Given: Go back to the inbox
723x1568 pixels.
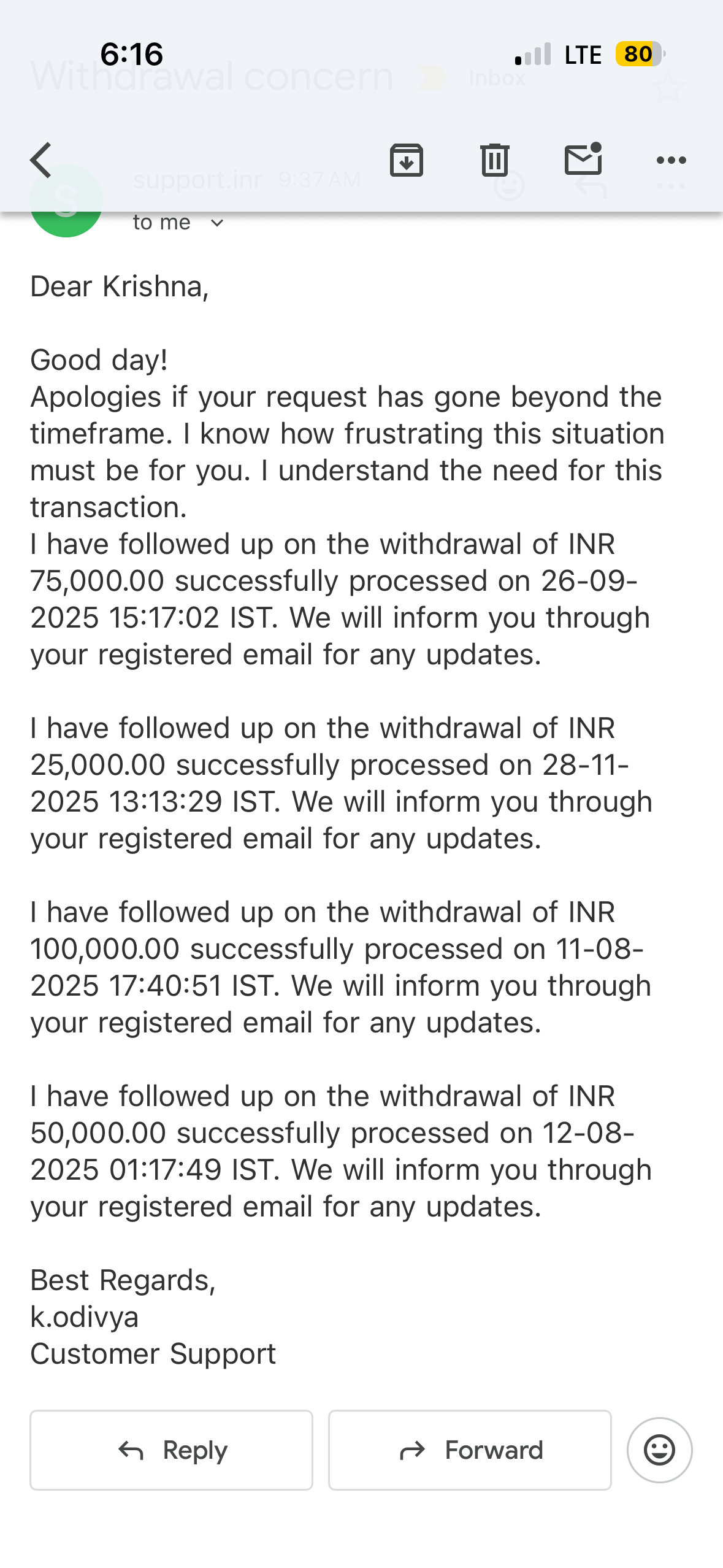Looking at the screenshot, I should (41, 160).
